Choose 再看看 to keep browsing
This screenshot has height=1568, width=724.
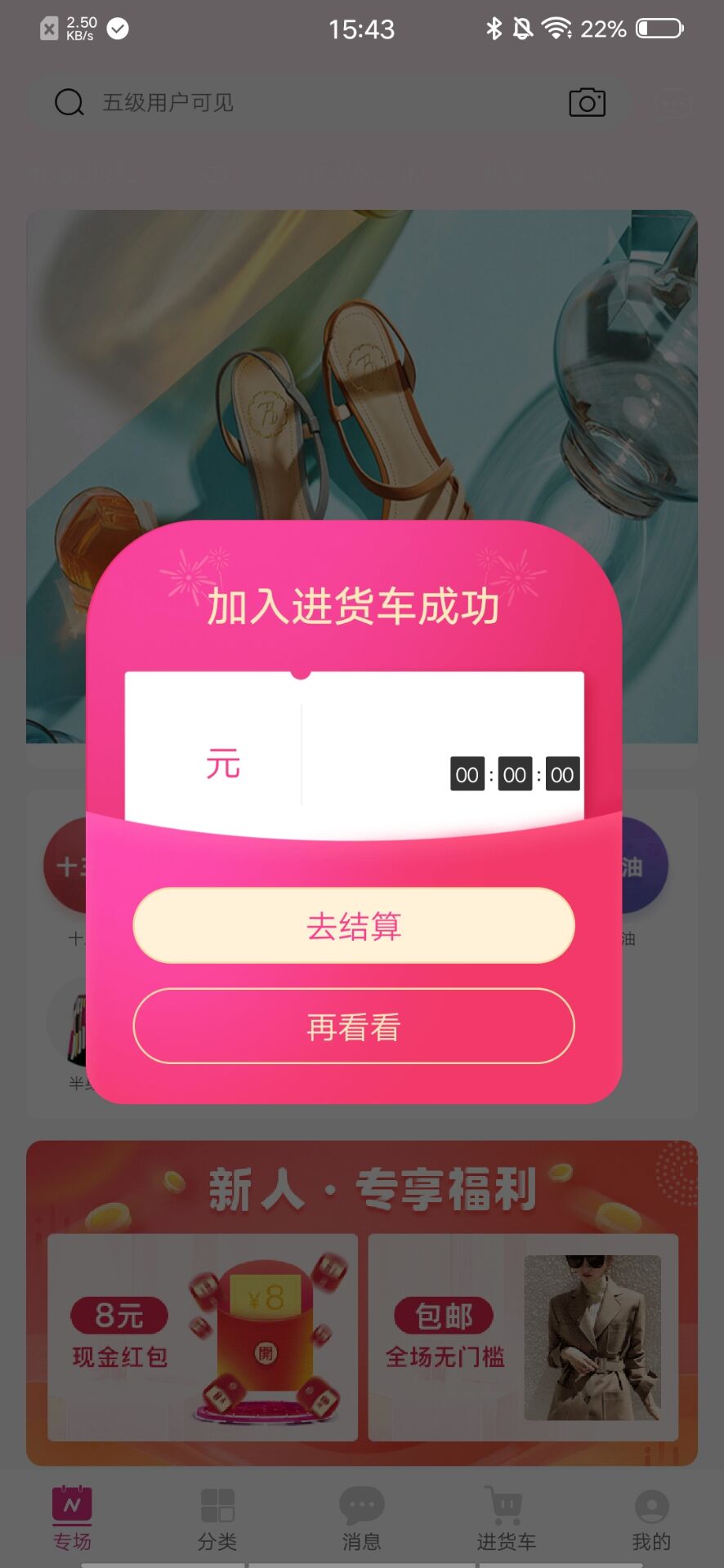point(354,1027)
